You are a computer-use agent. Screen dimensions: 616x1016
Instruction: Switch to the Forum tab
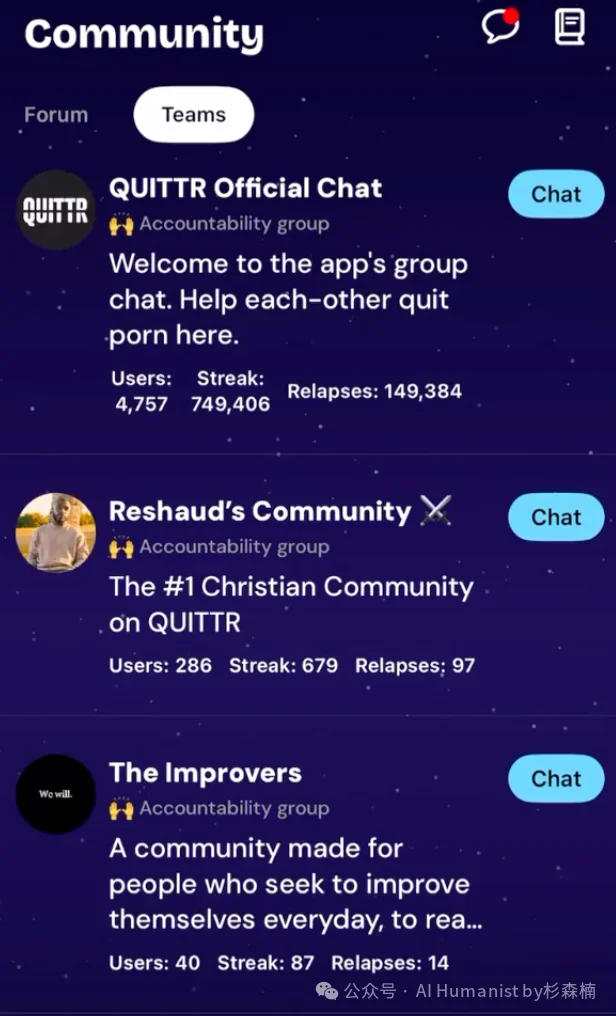pyautogui.click(x=56, y=115)
